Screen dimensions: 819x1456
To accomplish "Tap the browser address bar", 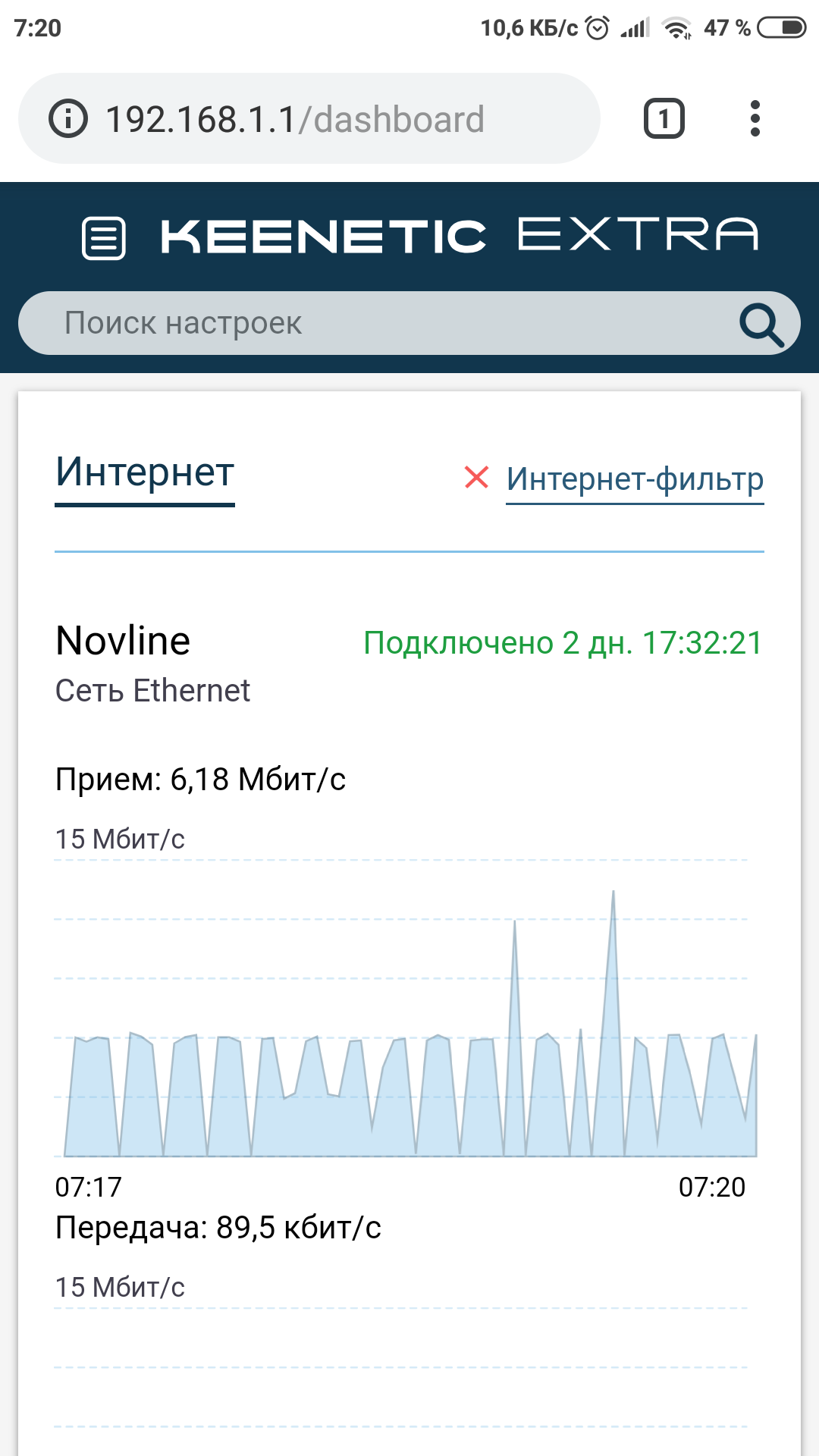I will (318, 119).
